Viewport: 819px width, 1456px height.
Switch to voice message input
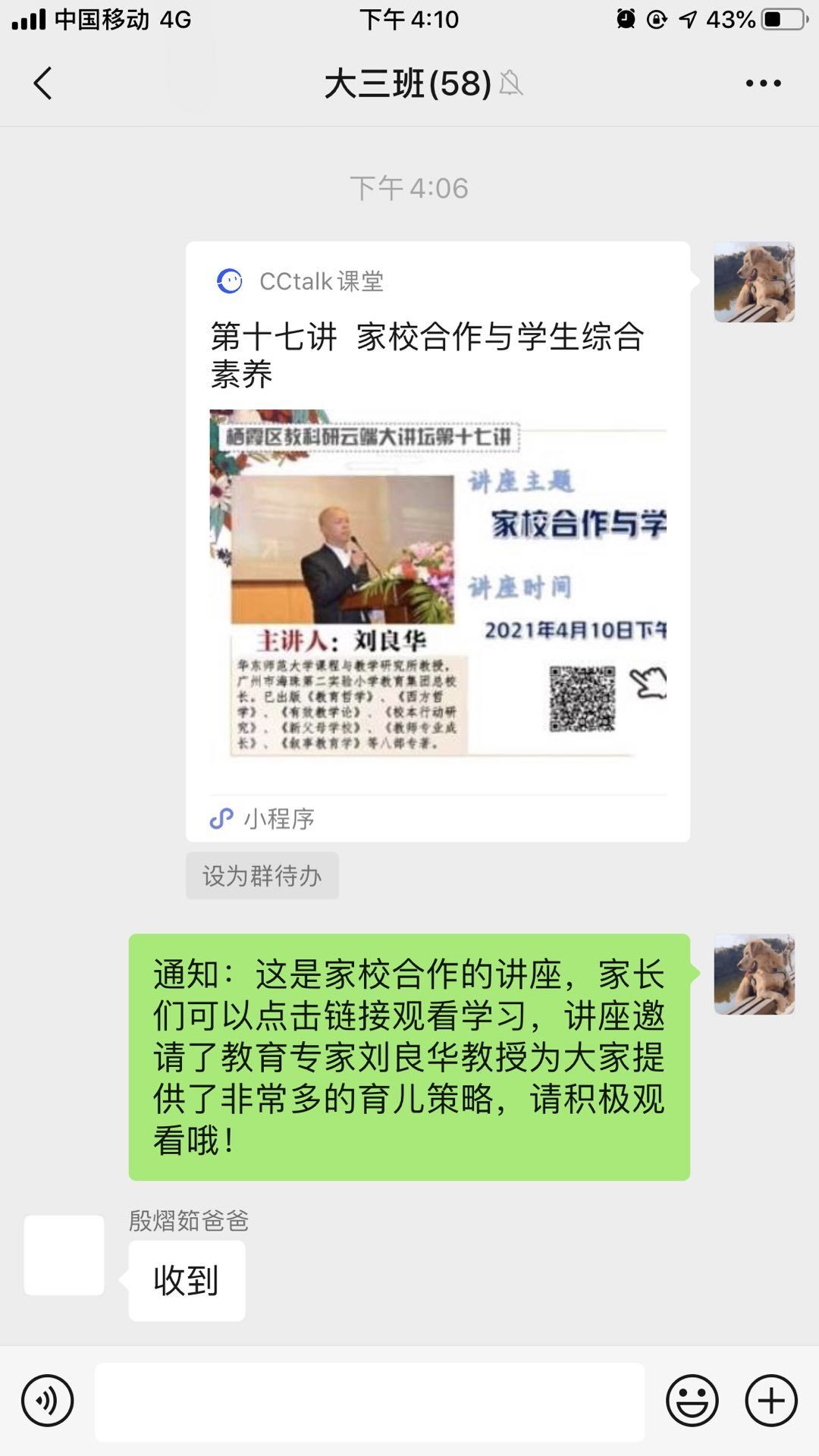[47, 1401]
